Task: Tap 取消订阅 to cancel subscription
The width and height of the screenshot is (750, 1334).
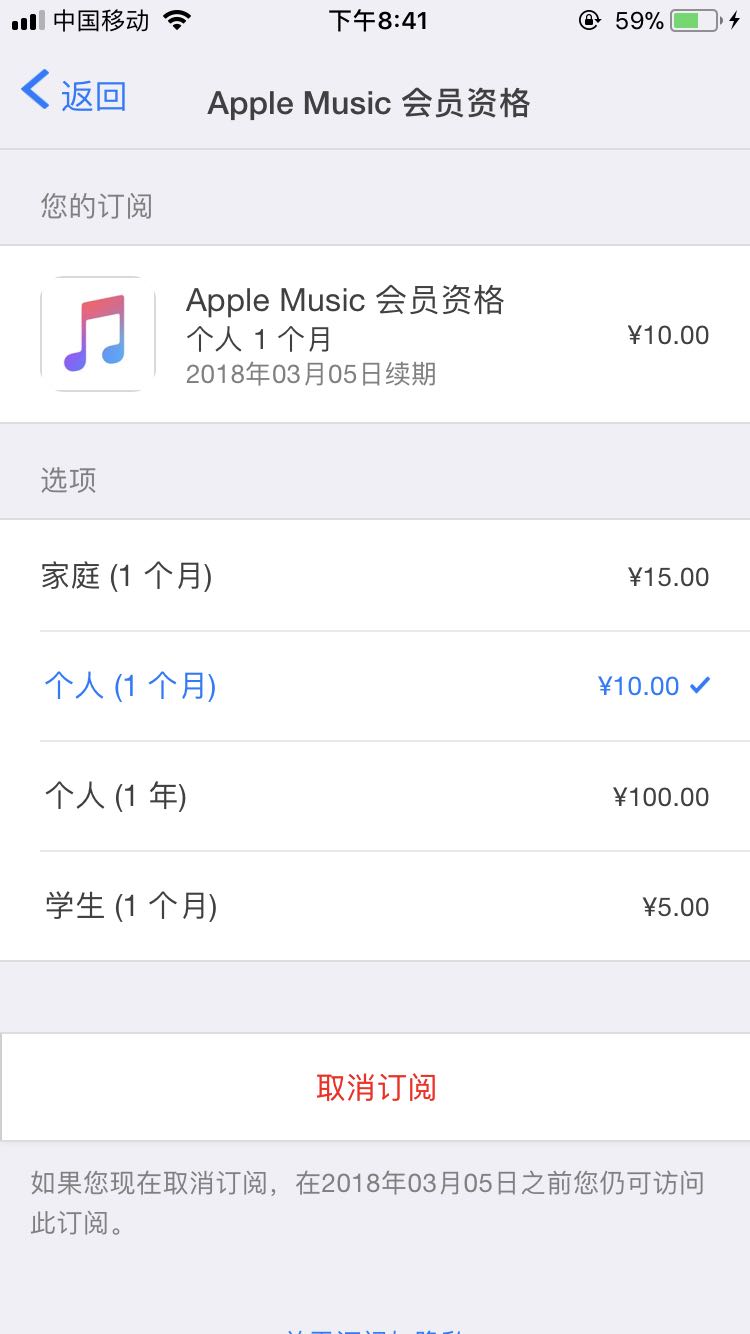Action: point(375,1087)
